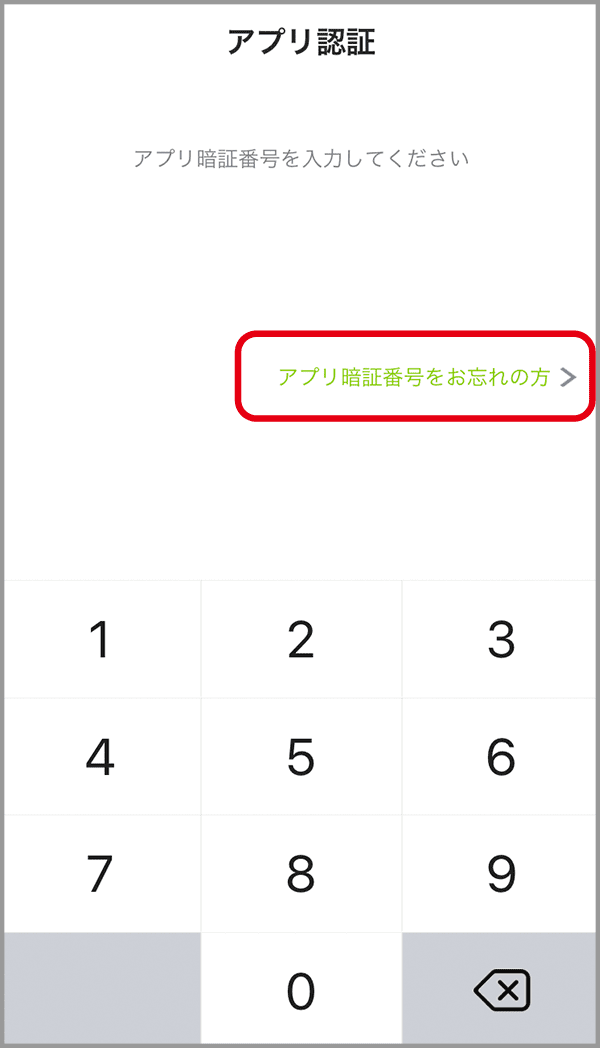
Task: Open the forgot app passcode link
Action: pyautogui.click(x=427, y=377)
